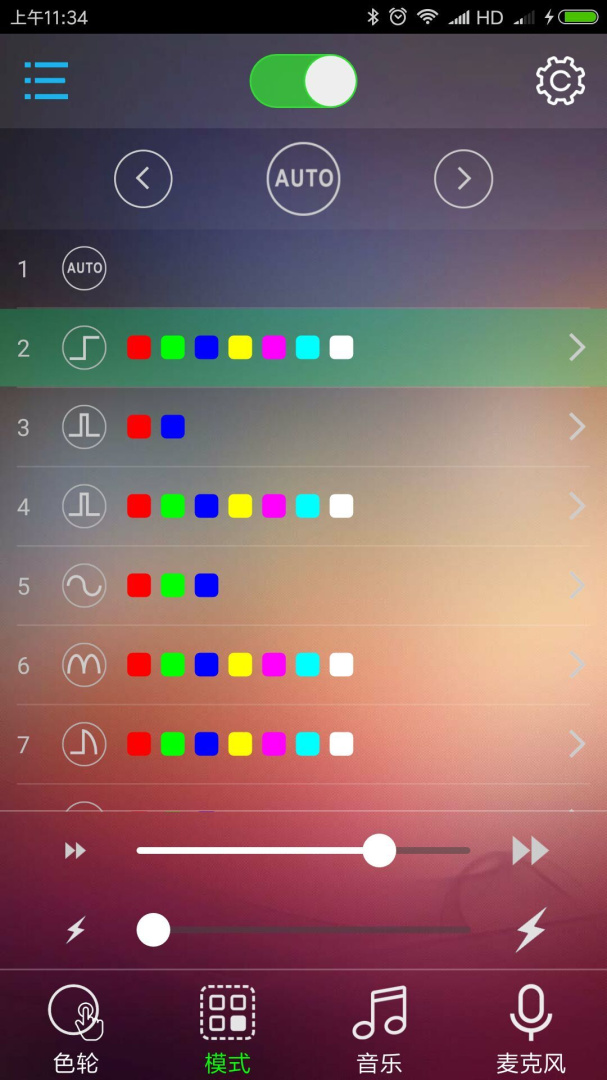The image size is (607, 1080).
Task: Go to the previous mode arrow
Action: pos(143,179)
